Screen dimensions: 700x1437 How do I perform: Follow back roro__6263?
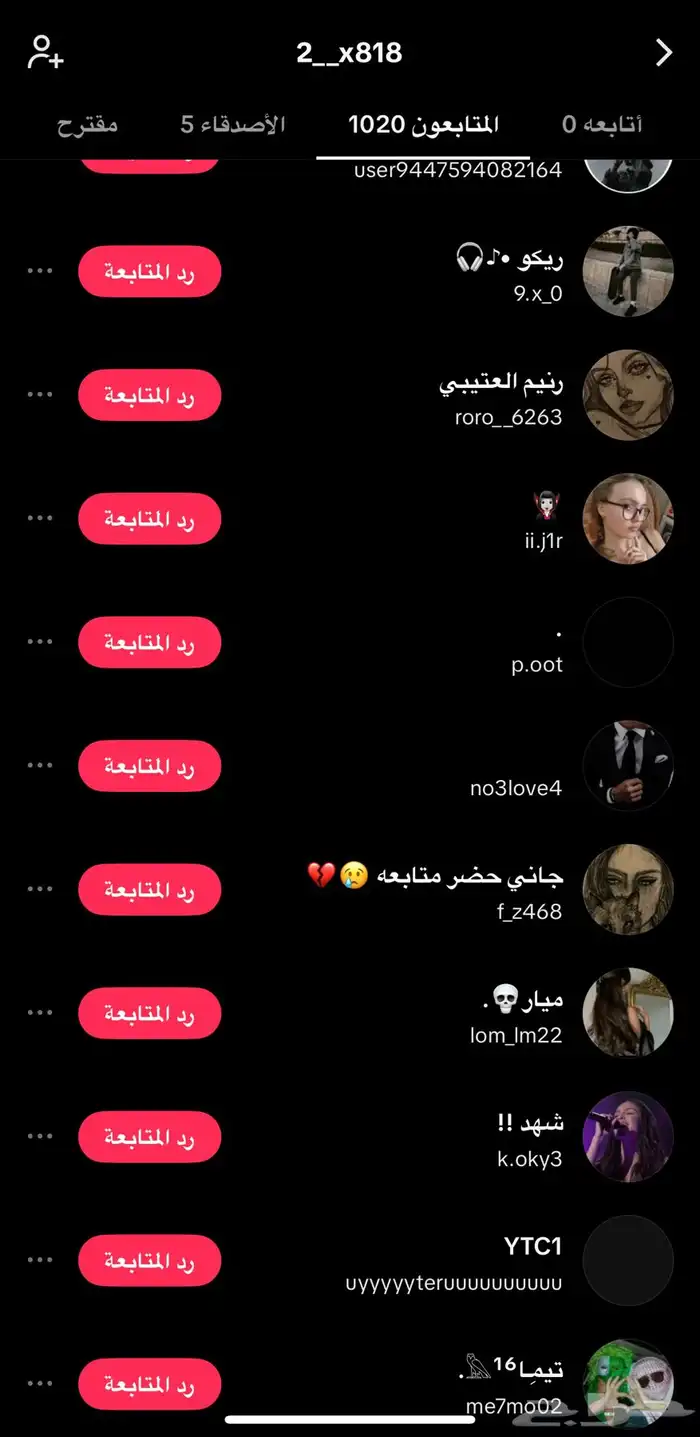point(149,395)
